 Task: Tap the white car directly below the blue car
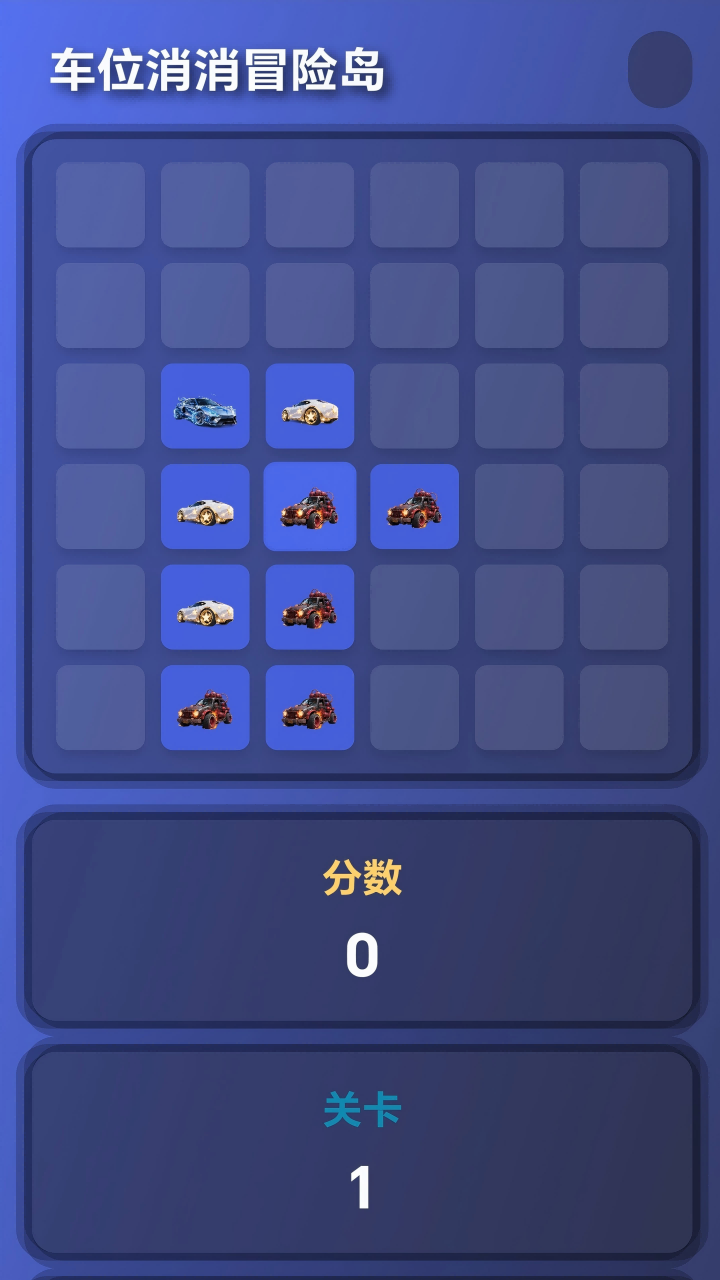pyautogui.click(x=205, y=506)
